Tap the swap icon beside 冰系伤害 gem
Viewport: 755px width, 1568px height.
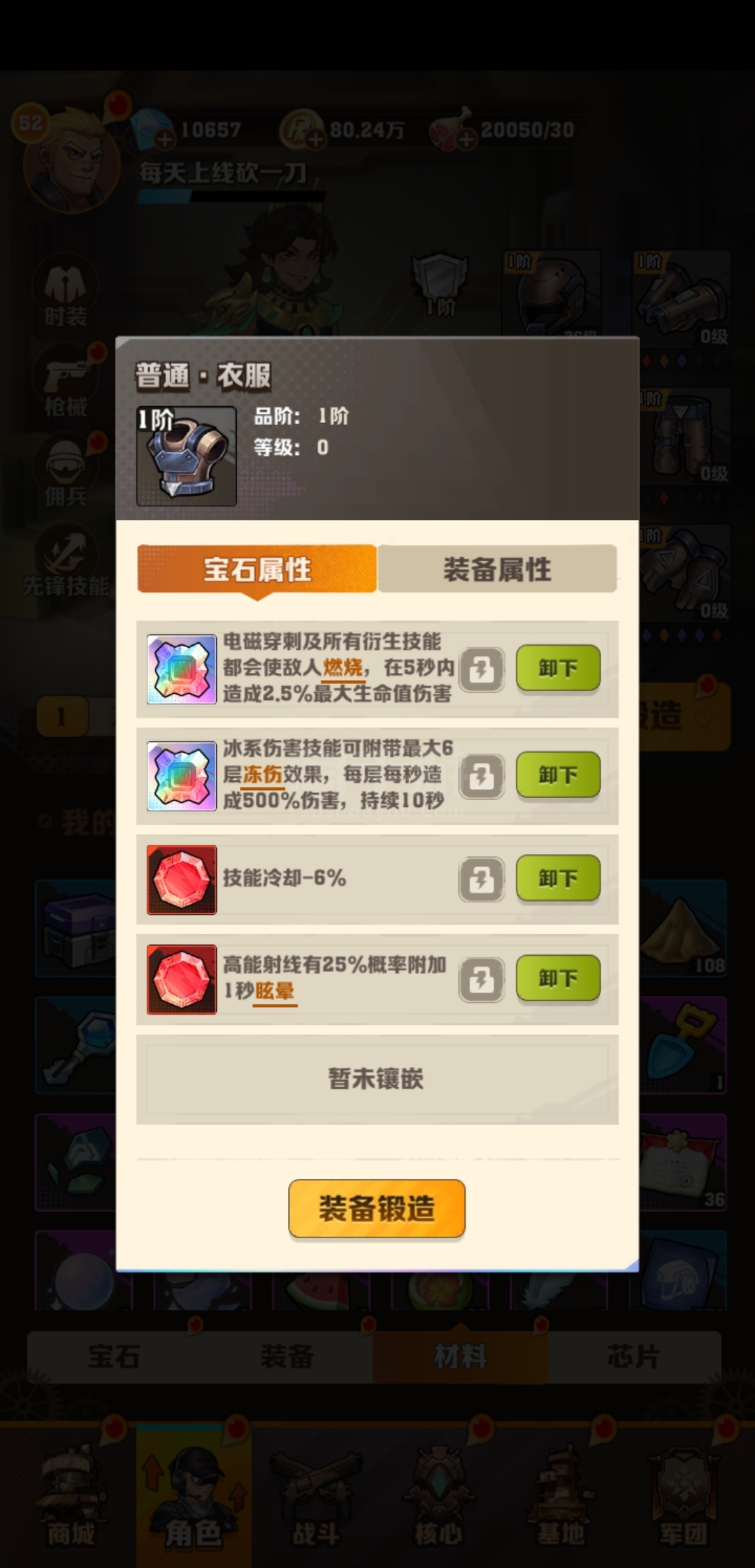(482, 776)
